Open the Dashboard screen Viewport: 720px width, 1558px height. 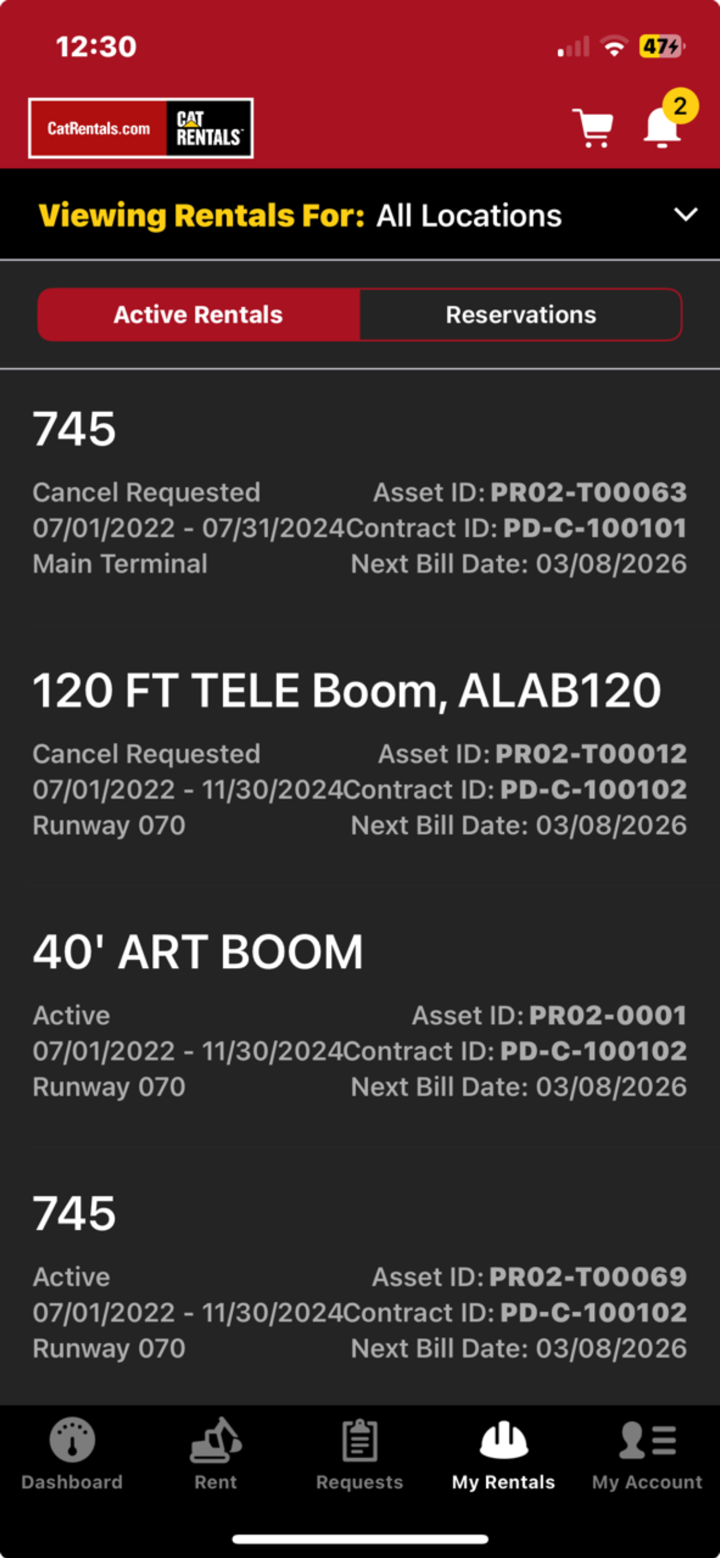pyautogui.click(x=71, y=1450)
